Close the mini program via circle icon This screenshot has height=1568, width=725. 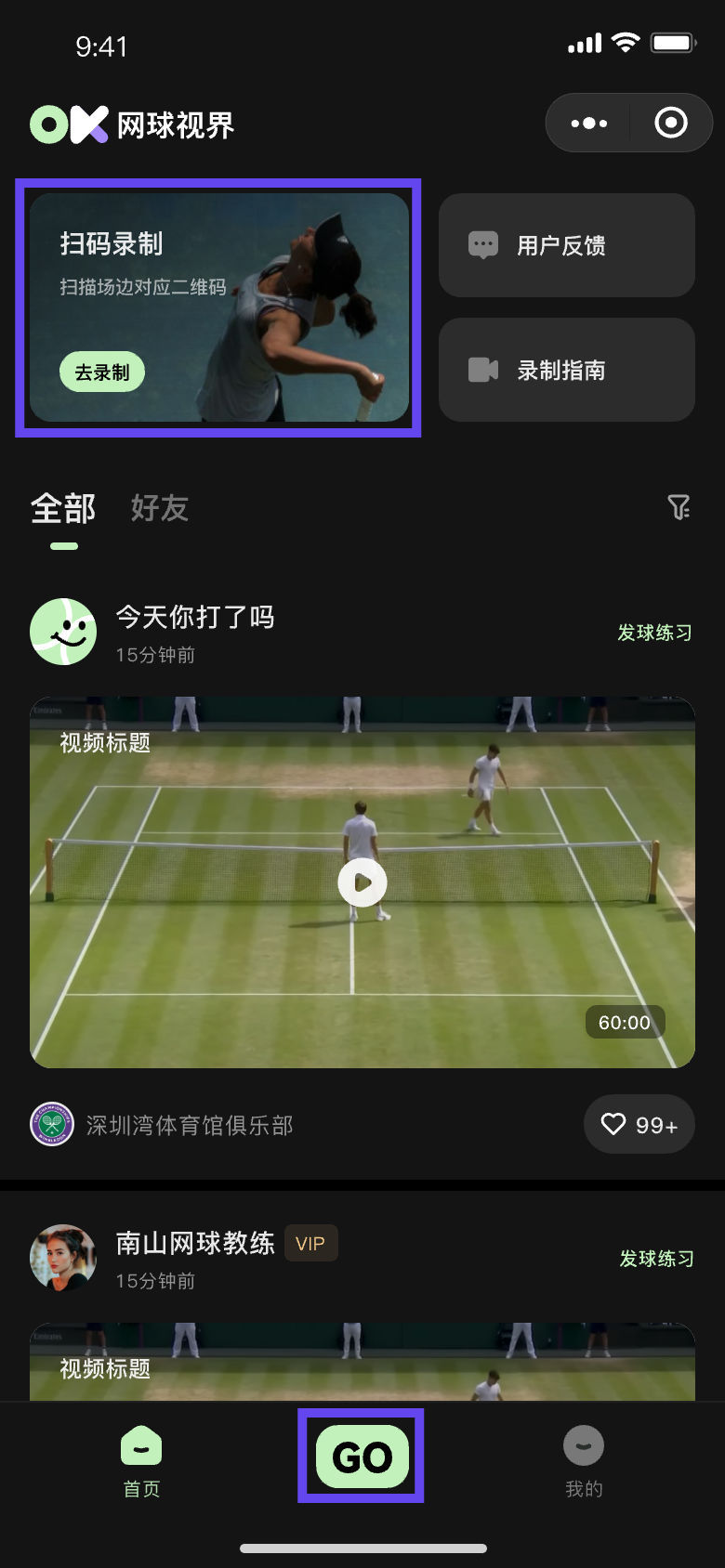pyautogui.click(x=670, y=123)
